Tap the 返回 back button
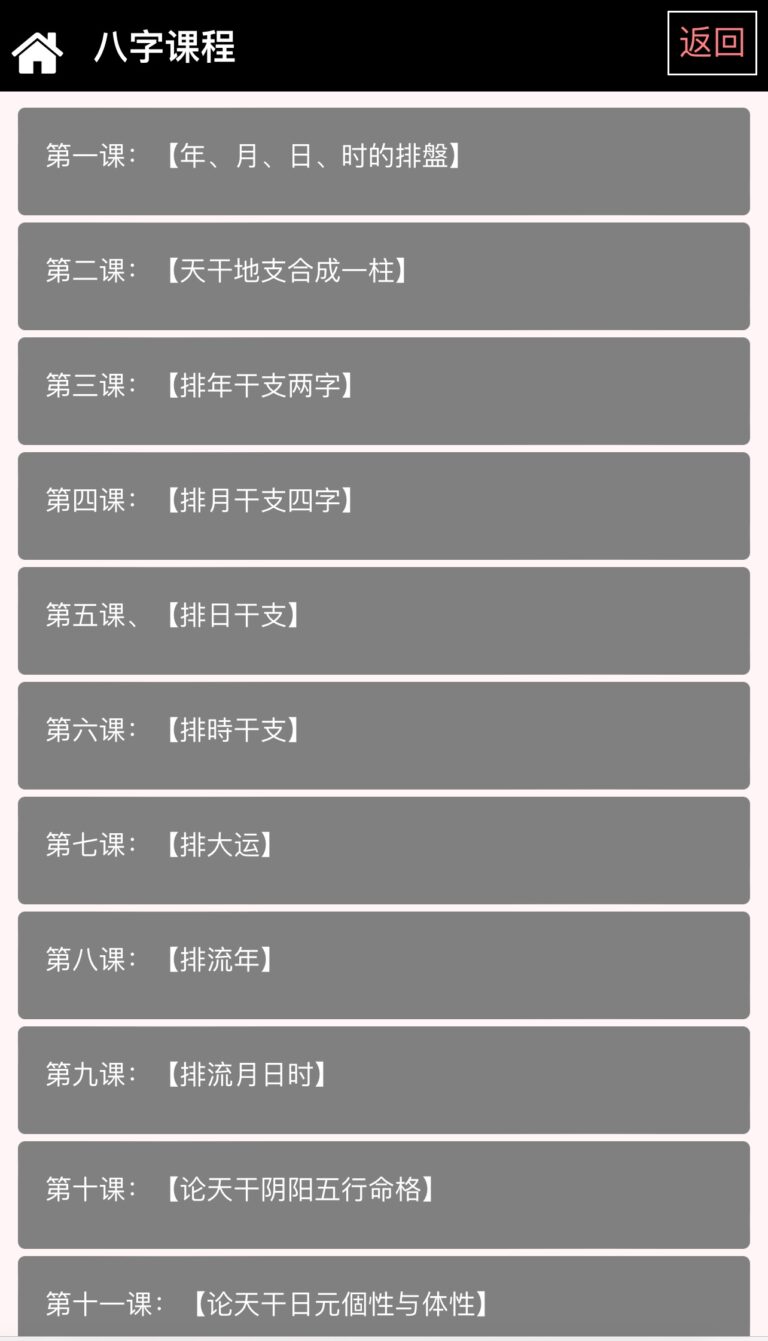This screenshot has width=768, height=1341. [712, 43]
